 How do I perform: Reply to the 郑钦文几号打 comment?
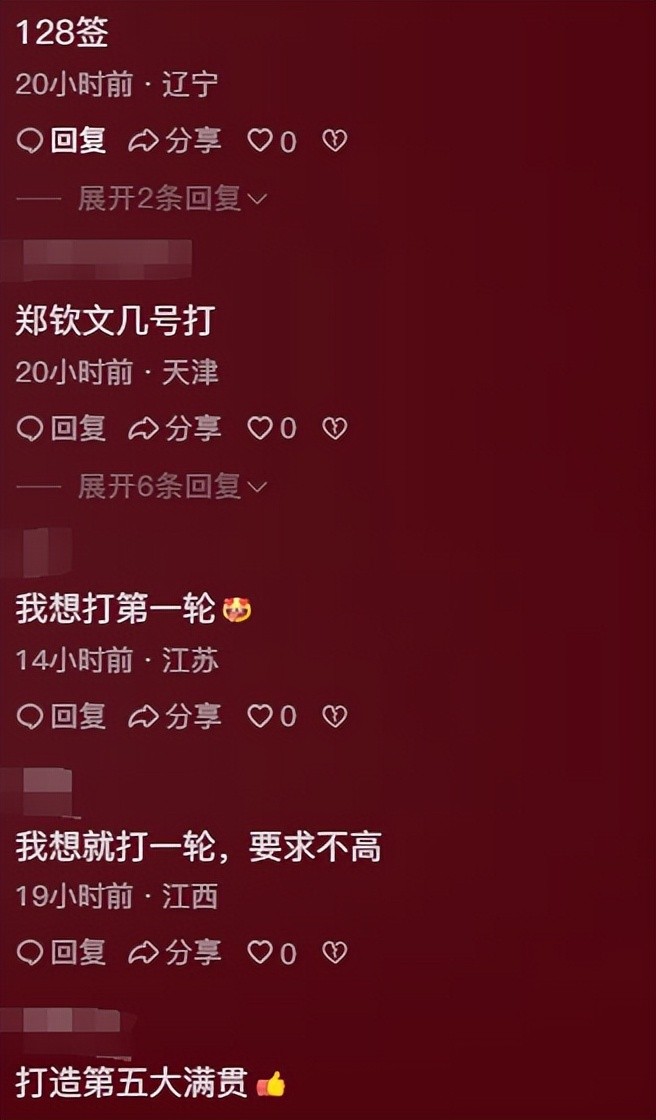(62, 429)
